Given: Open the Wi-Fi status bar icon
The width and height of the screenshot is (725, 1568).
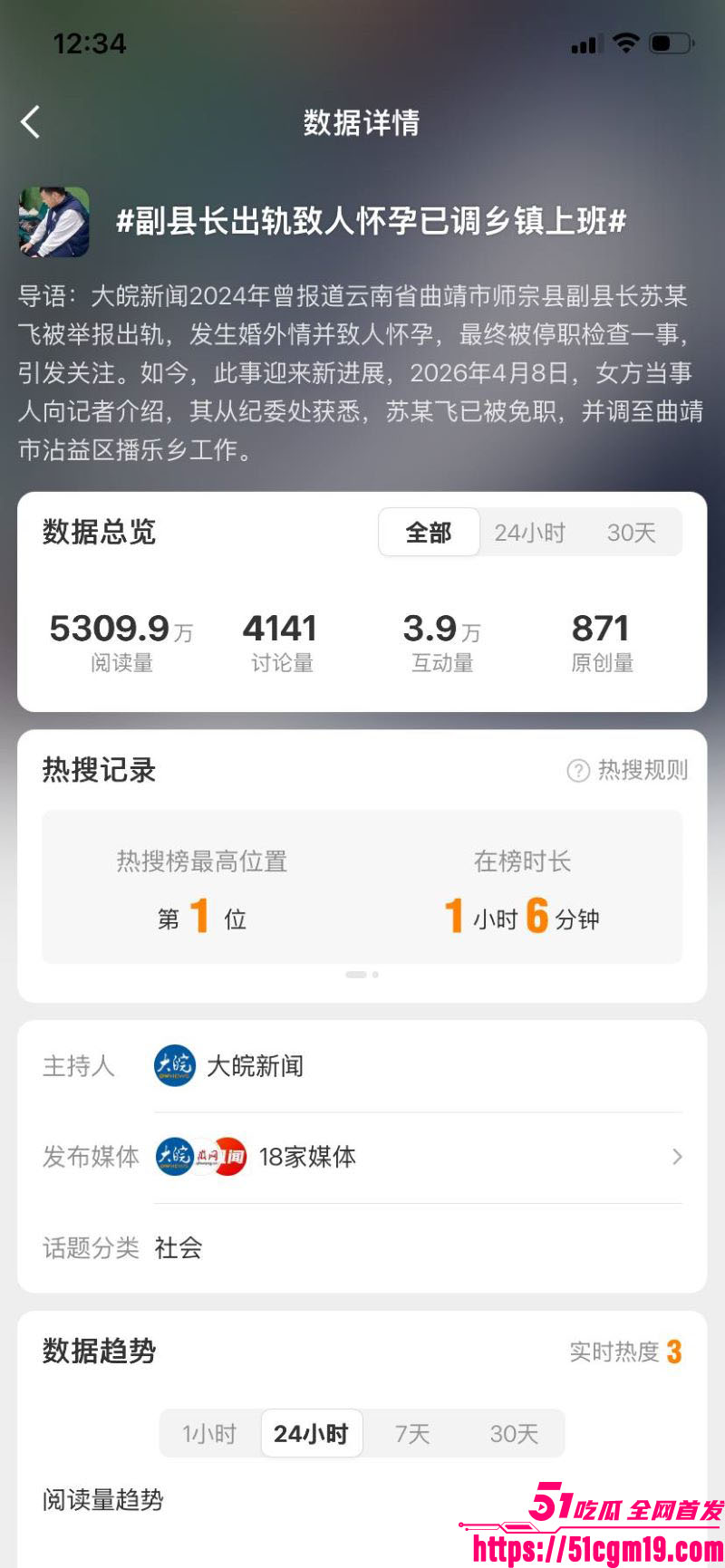Looking at the screenshot, I should [626, 42].
